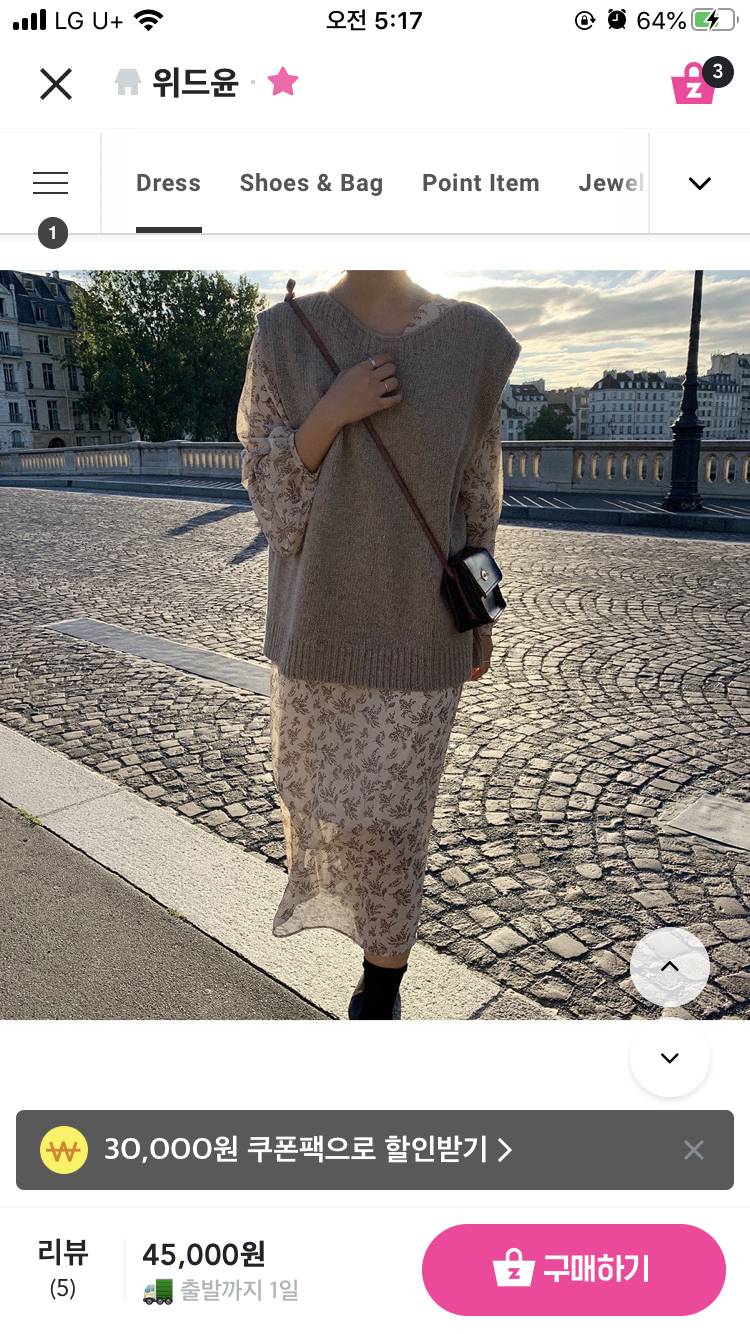Close the product page with X
This screenshot has width=750, height=1334.
tap(56, 84)
